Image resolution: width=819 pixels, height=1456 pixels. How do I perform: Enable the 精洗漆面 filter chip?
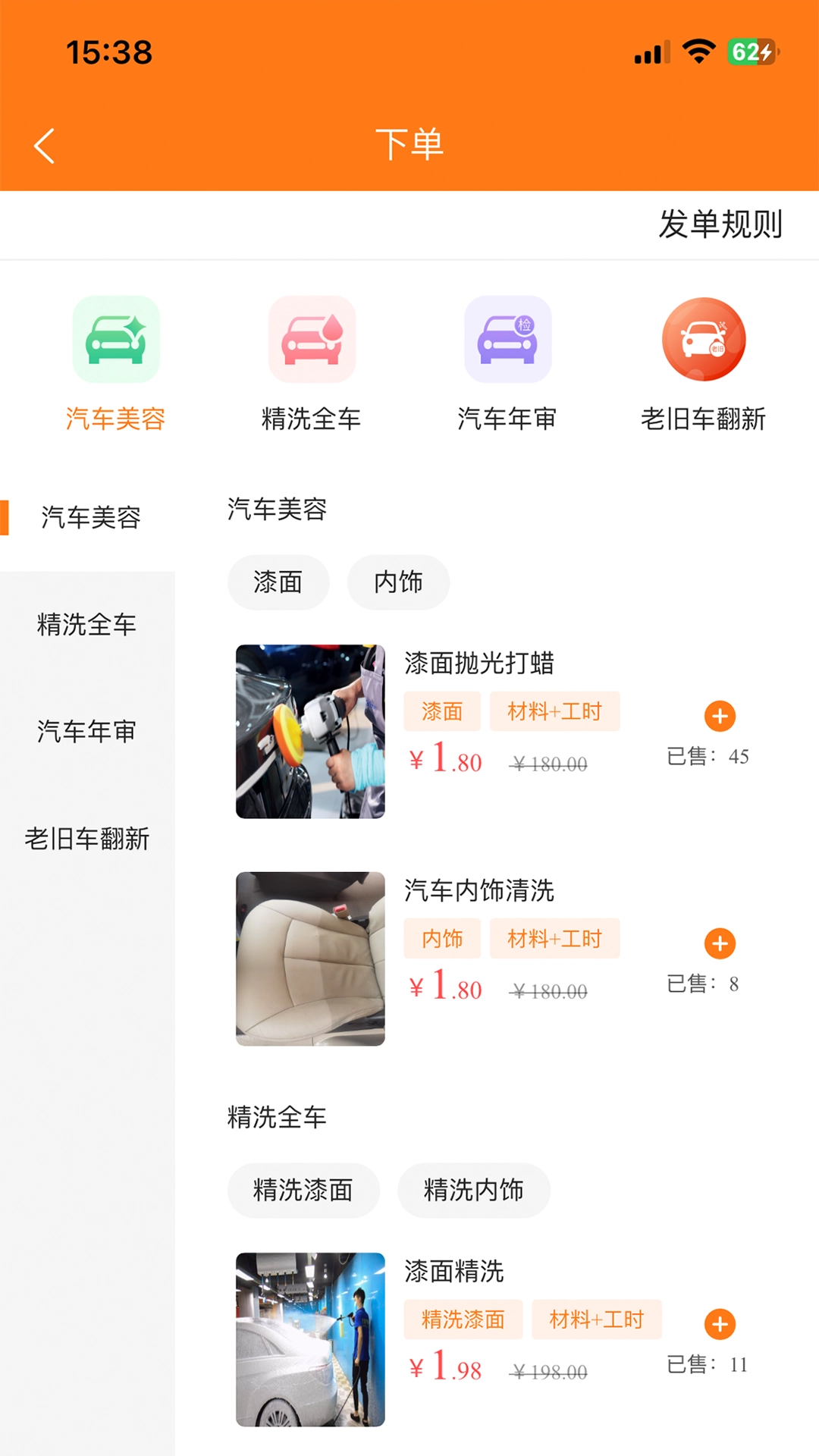coord(304,1191)
